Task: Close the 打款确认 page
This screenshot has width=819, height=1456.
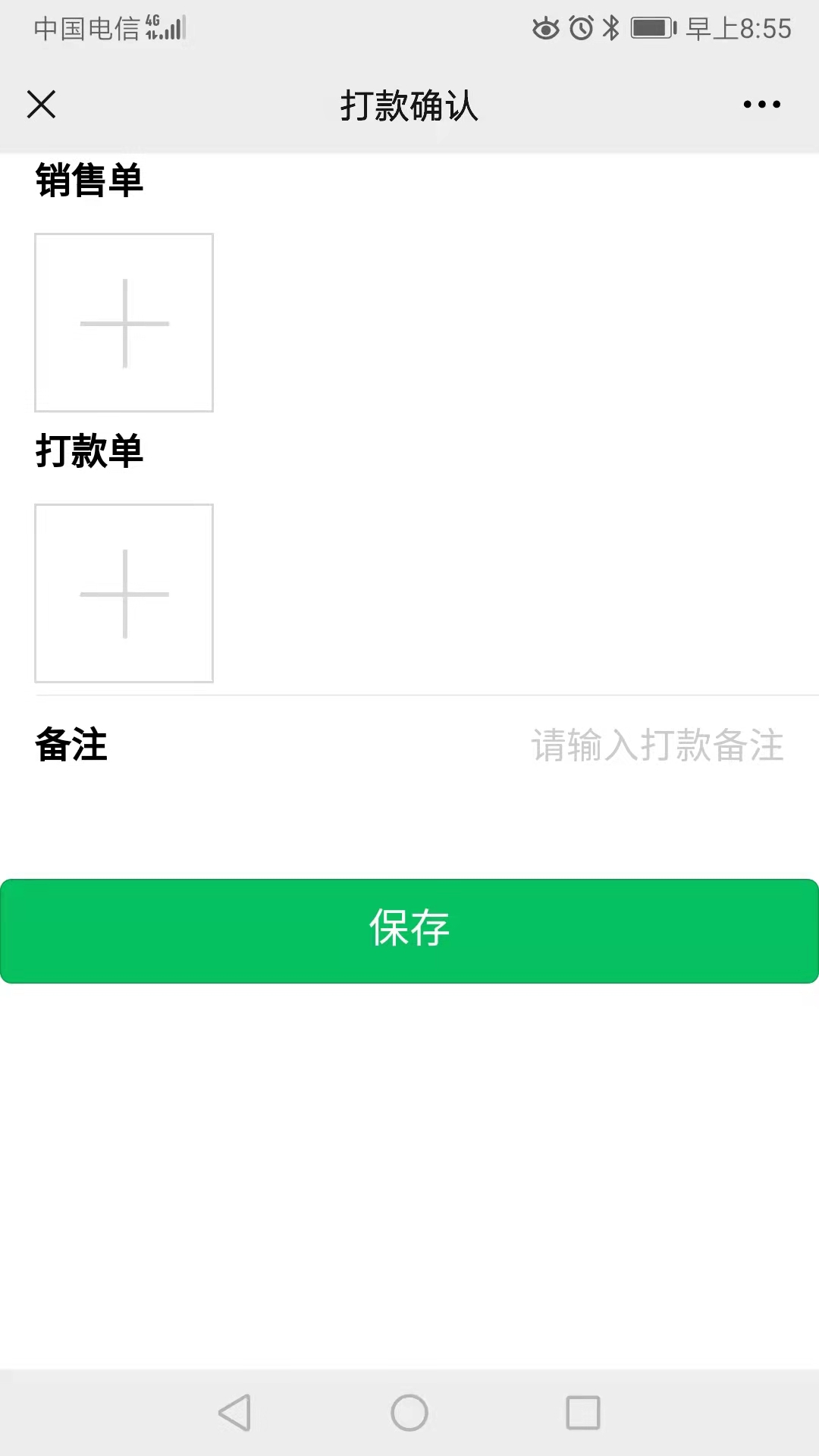Action: (x=41, y=105)
